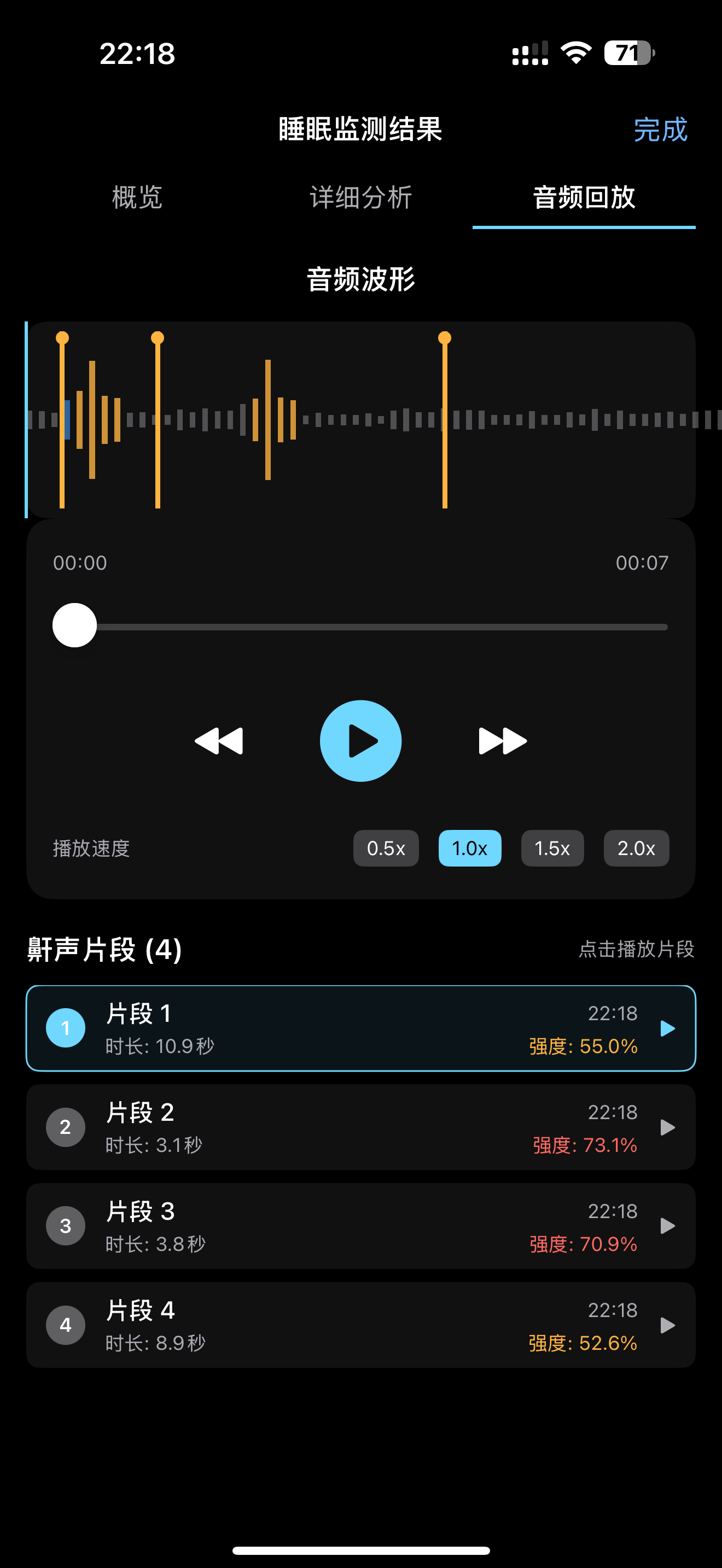This screenshot has height=1568, width=722.
Task: Select 片段 4 lasting 8.9 seconds
Action: pos(360,1325)
